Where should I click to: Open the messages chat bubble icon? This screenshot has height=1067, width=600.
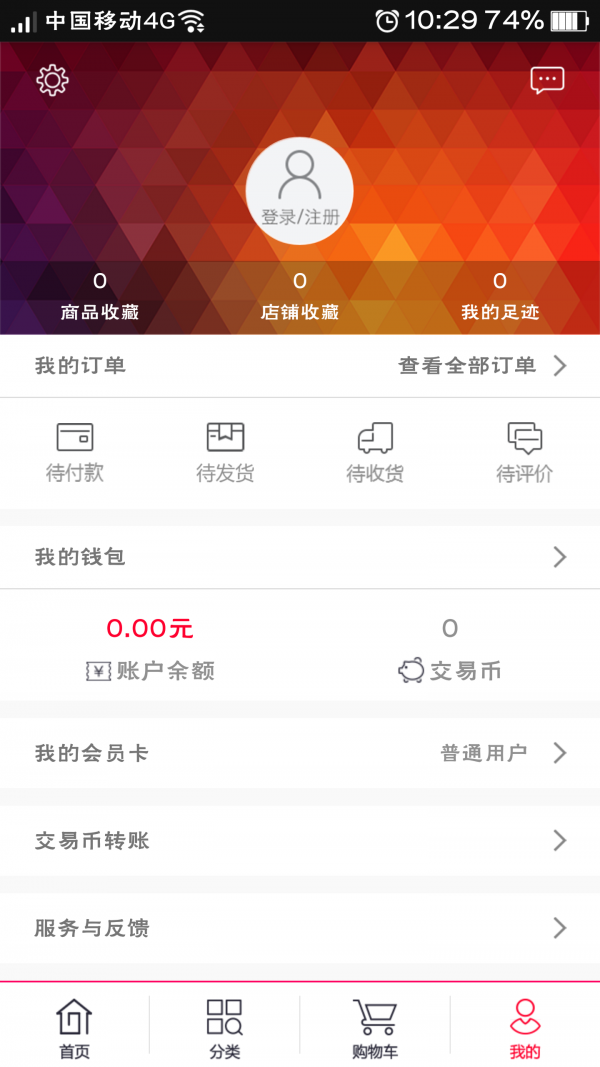547,80
